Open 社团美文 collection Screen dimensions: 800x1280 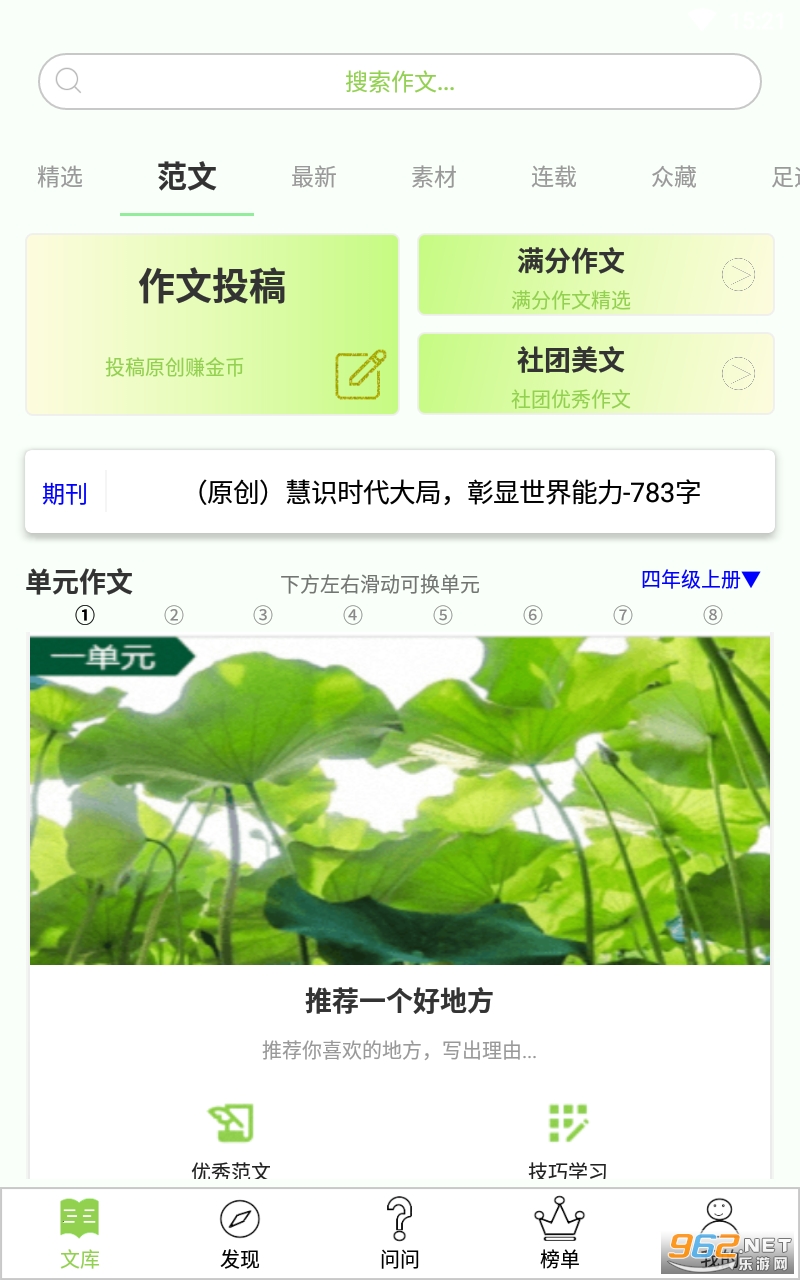coord(596,373)
